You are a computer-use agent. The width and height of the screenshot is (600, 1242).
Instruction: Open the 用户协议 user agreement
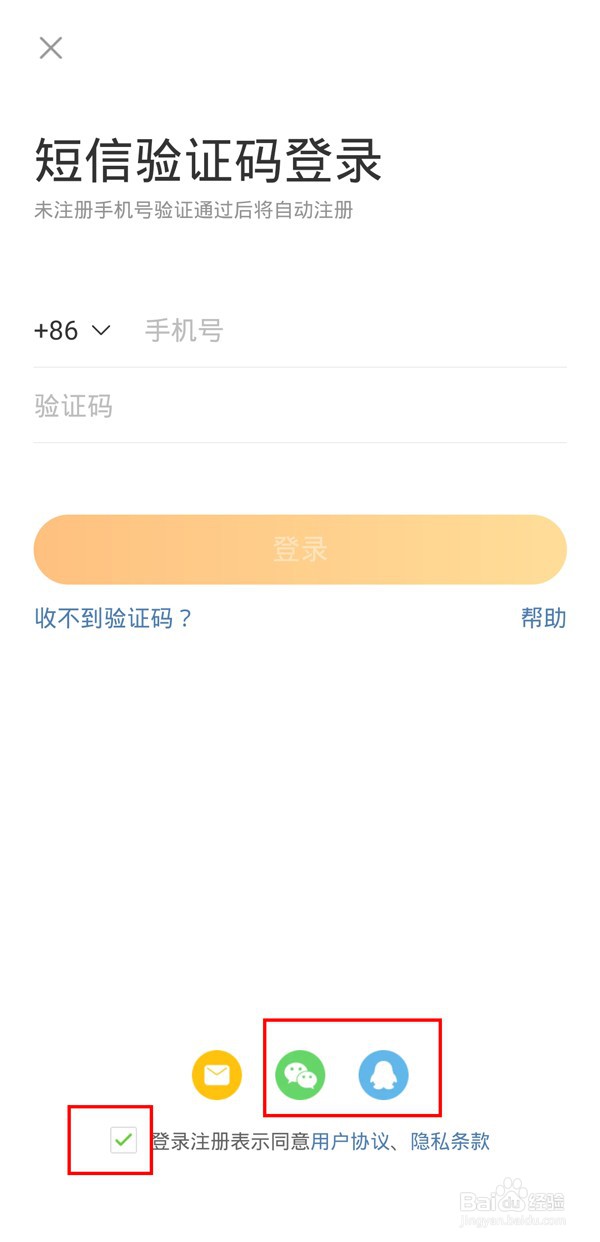(350, 1141)
